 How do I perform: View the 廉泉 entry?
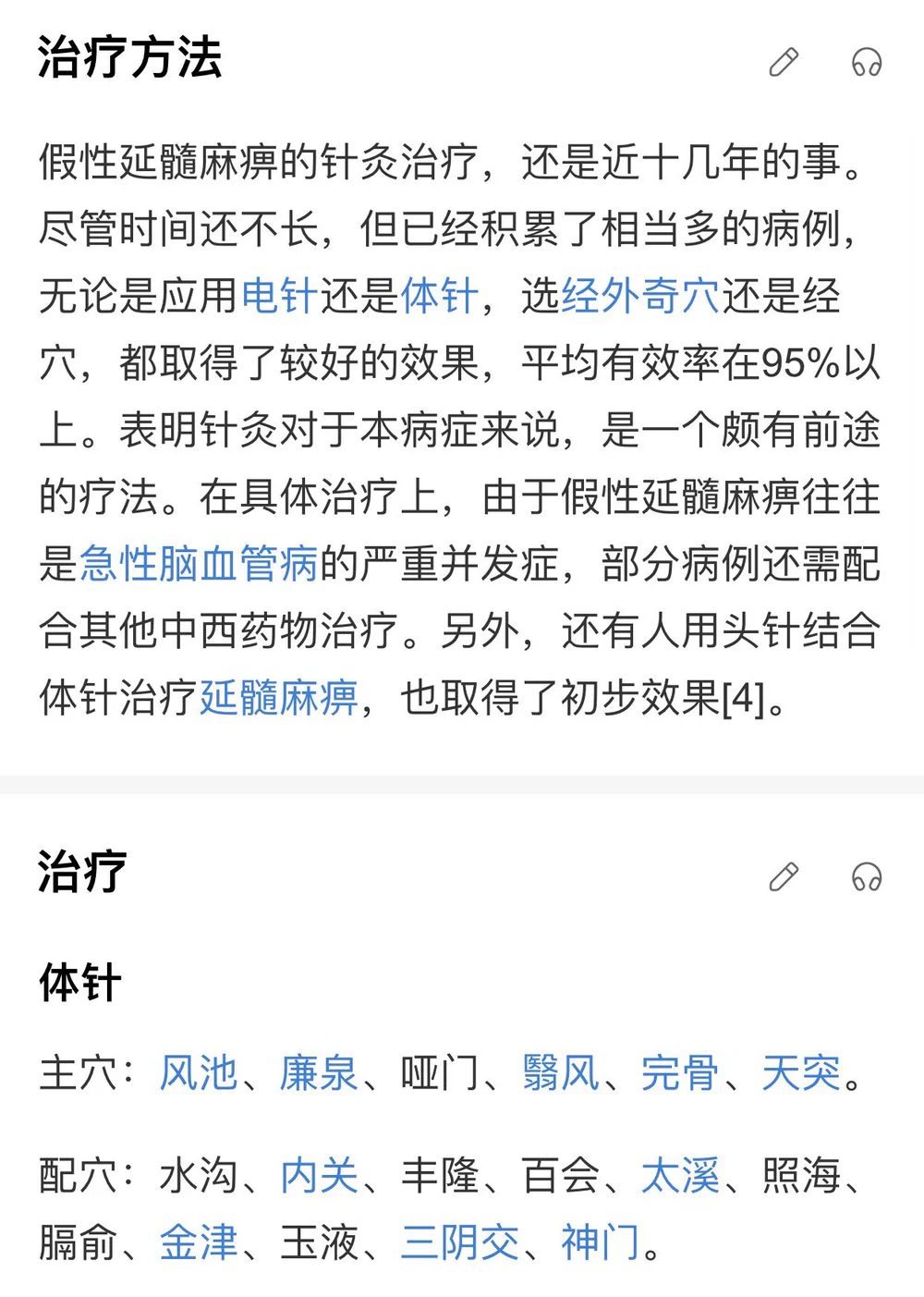(319, 1073)
